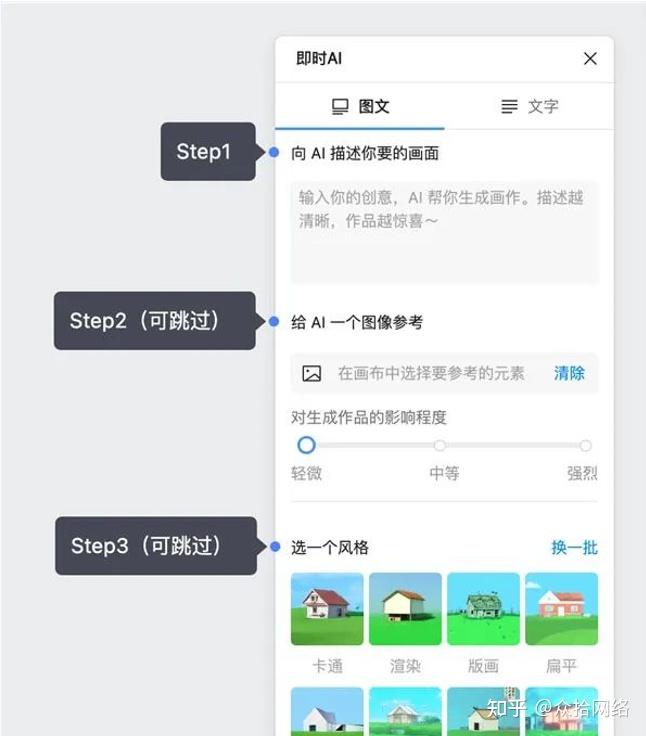Choose the 版画 style
The height and width of the screenshot is (736, 646).
tap(483, 609)
